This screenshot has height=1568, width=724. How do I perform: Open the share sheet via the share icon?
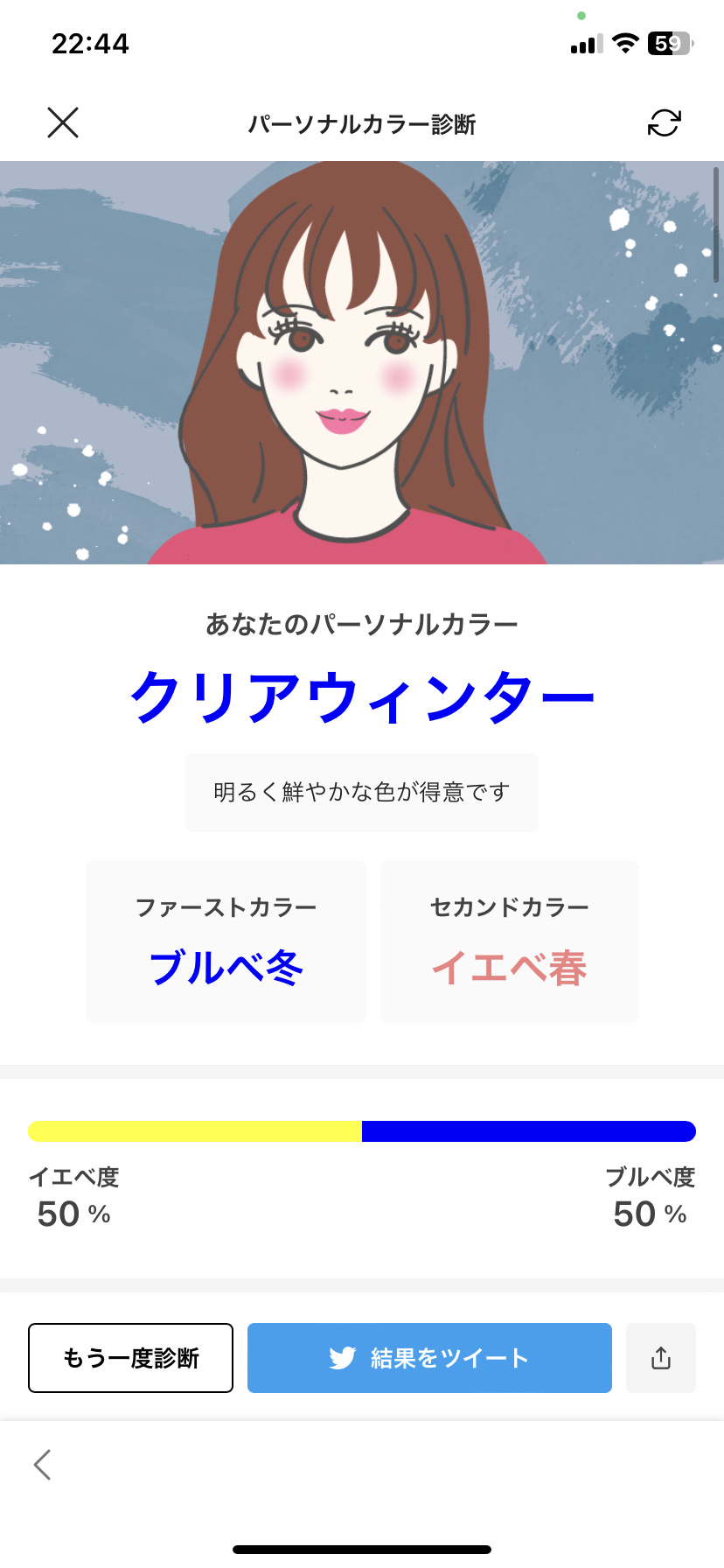coord(660,1357)
